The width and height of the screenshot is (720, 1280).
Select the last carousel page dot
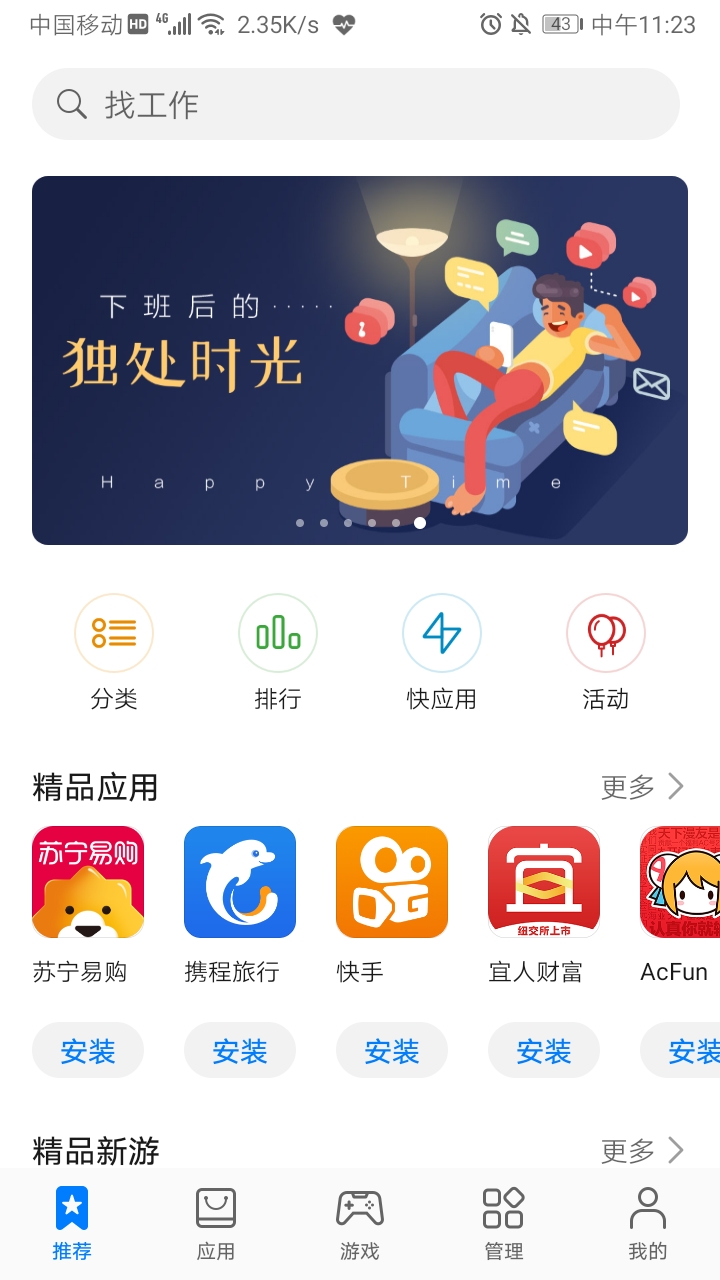click(x=420, y=522)
